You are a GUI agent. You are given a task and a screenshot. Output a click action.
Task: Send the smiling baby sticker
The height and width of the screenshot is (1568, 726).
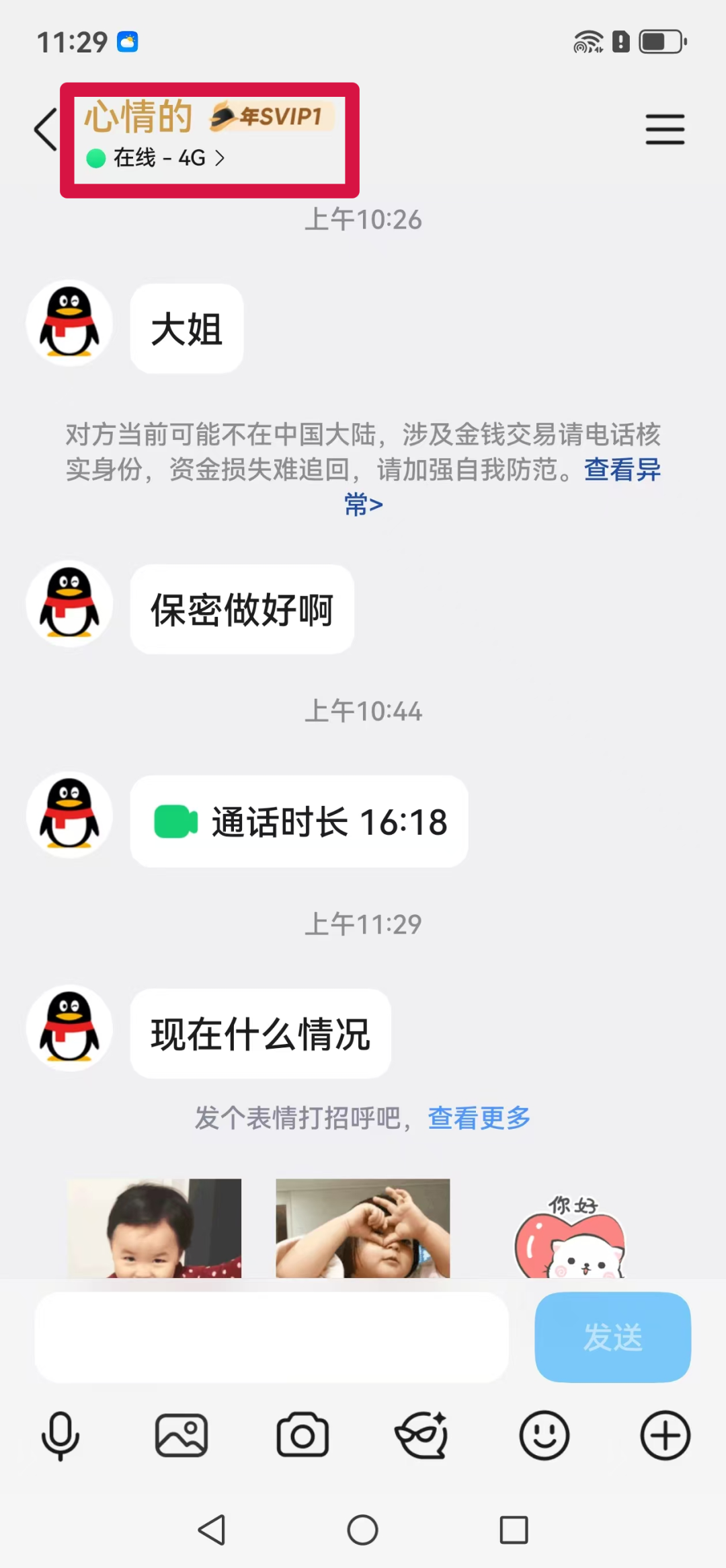point(155,1228)
